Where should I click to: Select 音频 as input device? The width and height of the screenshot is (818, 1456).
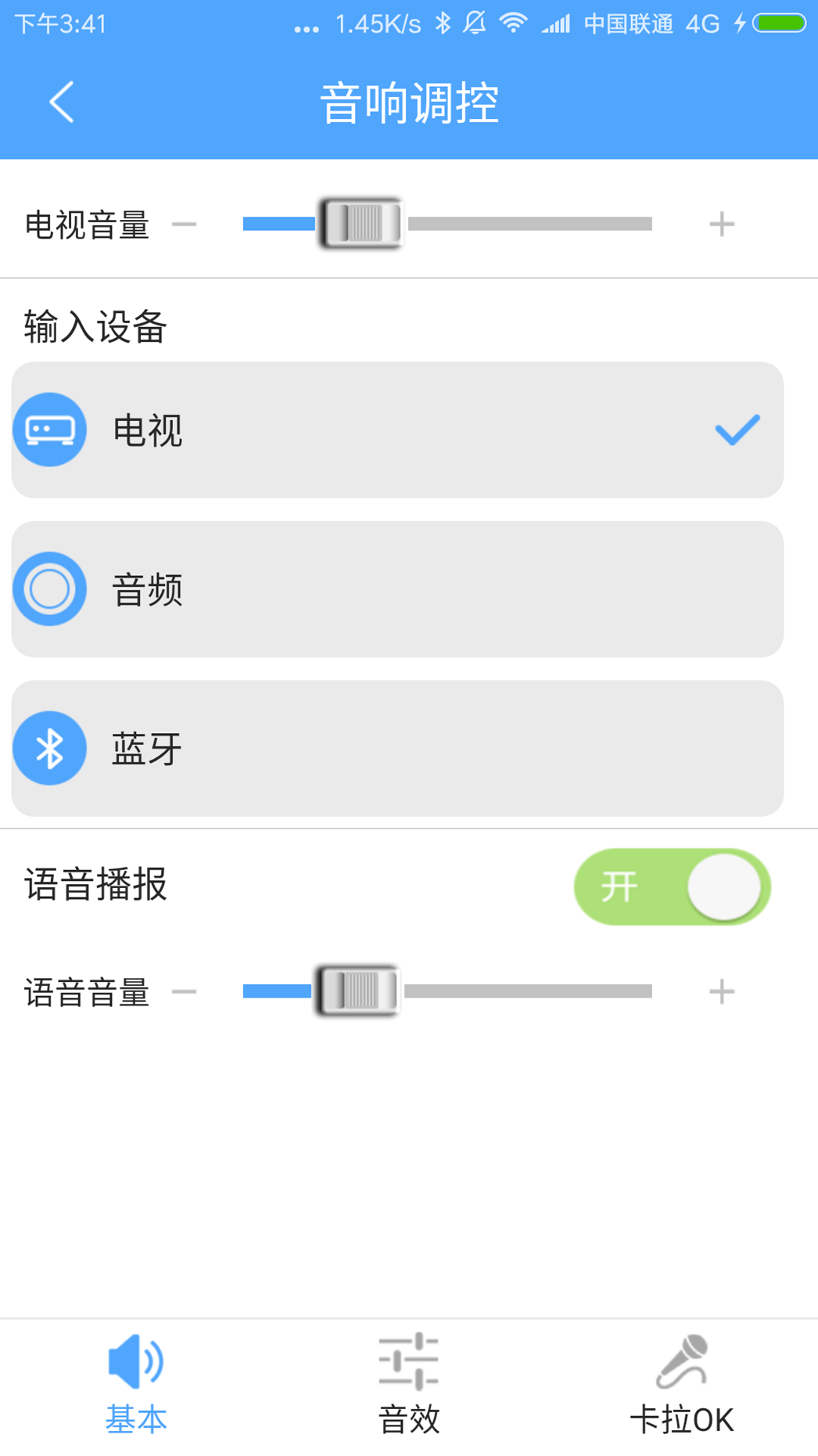[397, 589]
